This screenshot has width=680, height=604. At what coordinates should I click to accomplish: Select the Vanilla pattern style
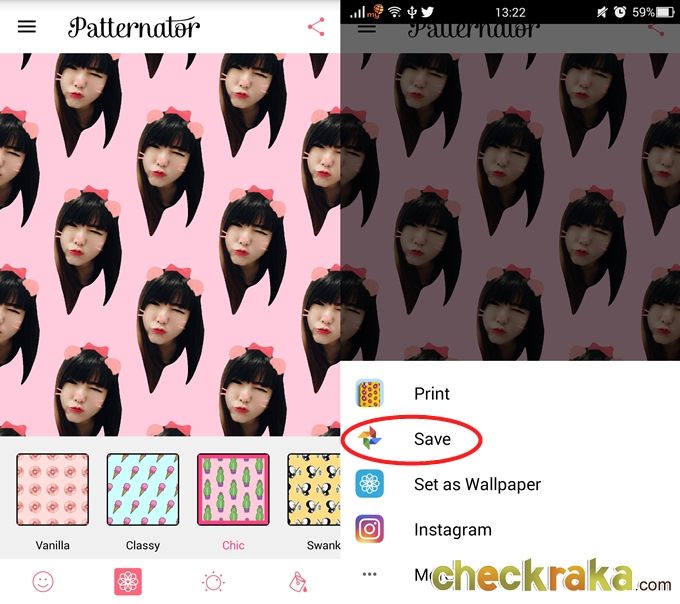(52, 490)
